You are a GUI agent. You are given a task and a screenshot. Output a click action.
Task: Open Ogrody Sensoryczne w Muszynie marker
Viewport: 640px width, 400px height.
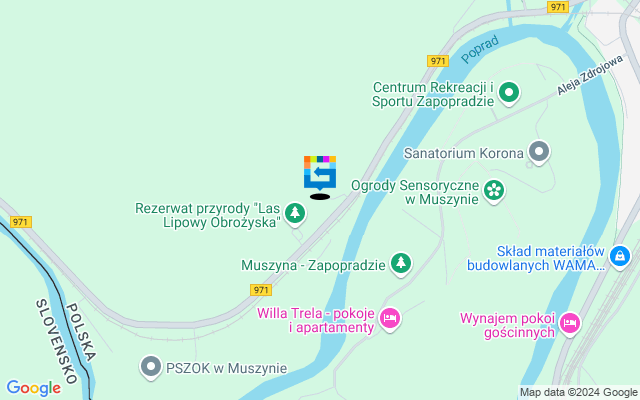click(x=493, y=189)
